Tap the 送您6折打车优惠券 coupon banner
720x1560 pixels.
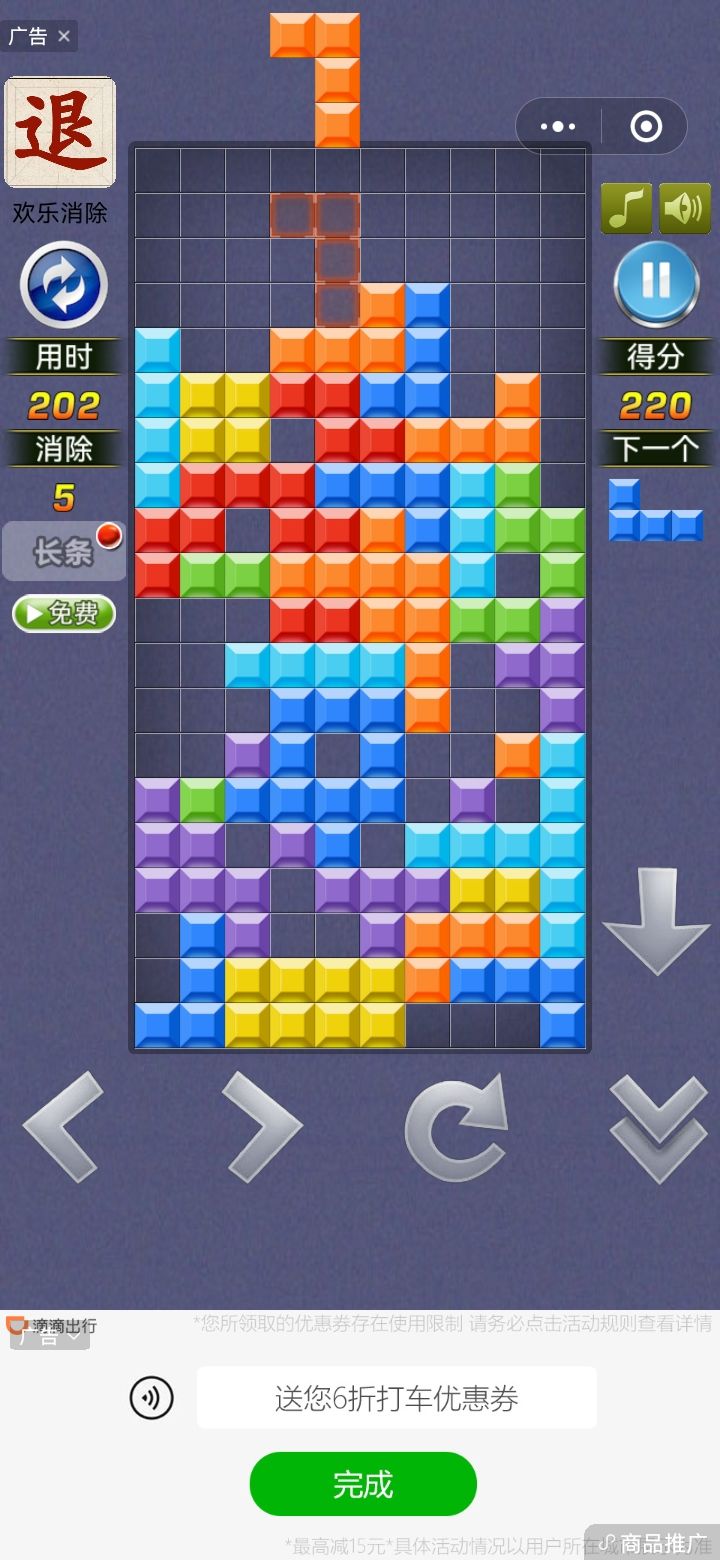(x=397, y=1398)
